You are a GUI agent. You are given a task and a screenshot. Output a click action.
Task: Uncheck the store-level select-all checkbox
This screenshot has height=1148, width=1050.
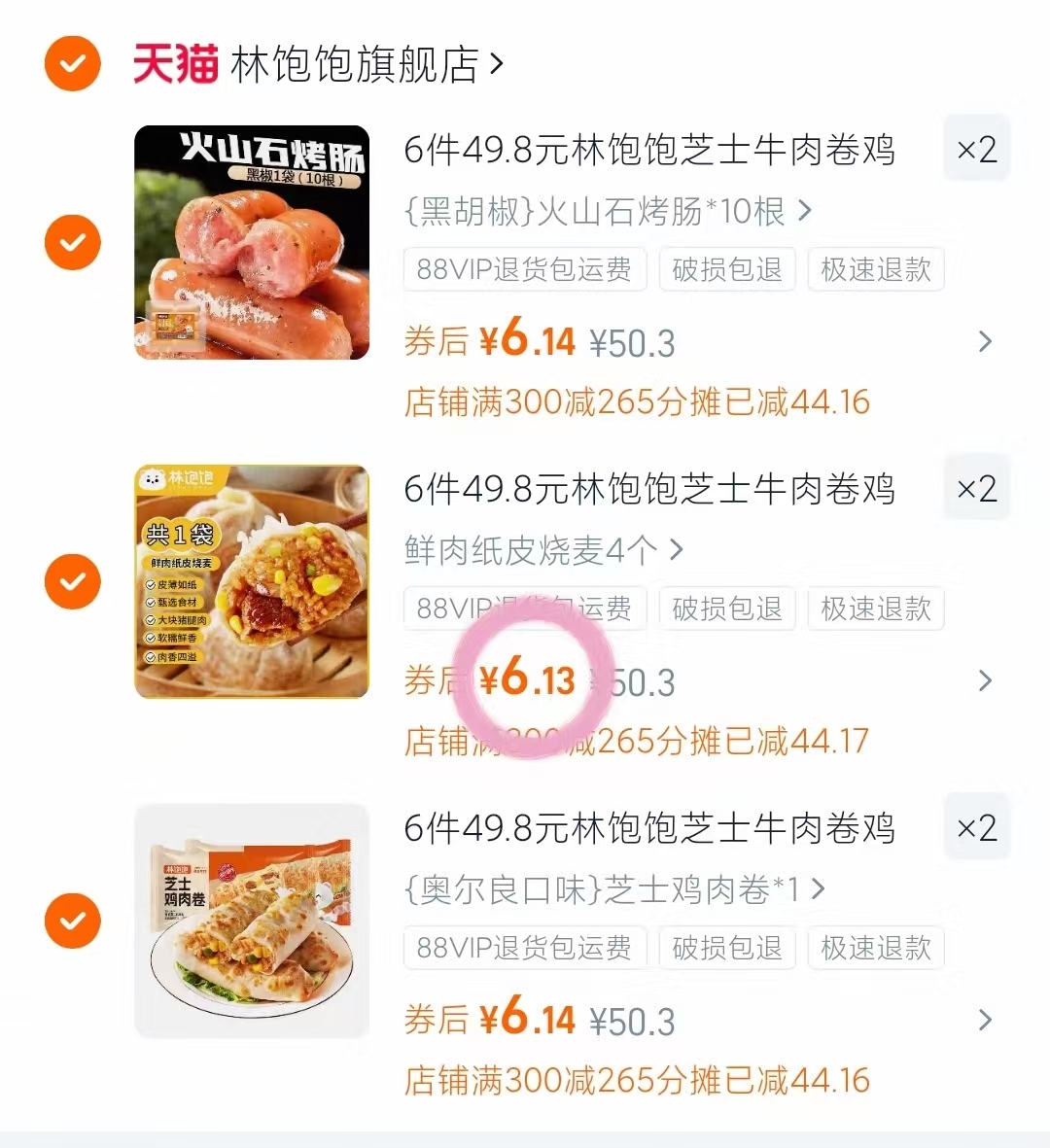72,64
